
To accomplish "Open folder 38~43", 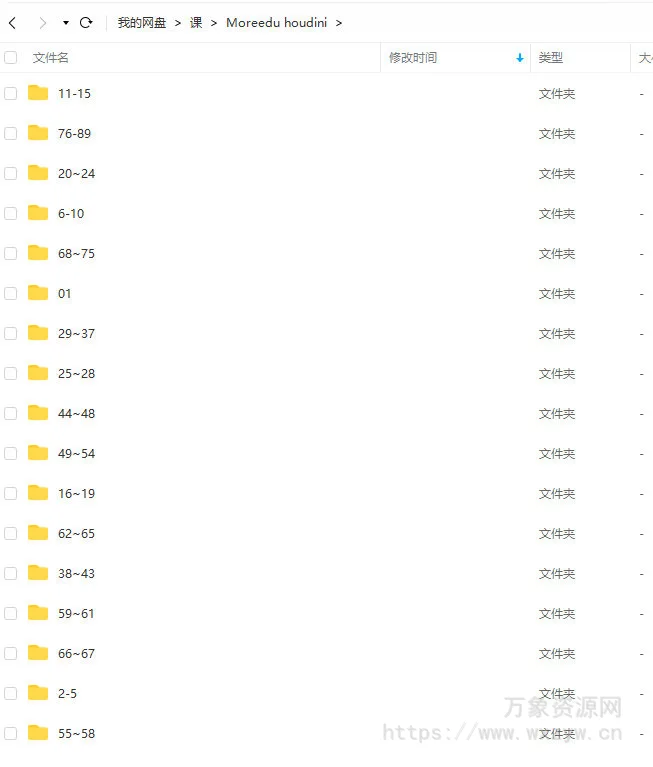I will click(x=76, y=573).
